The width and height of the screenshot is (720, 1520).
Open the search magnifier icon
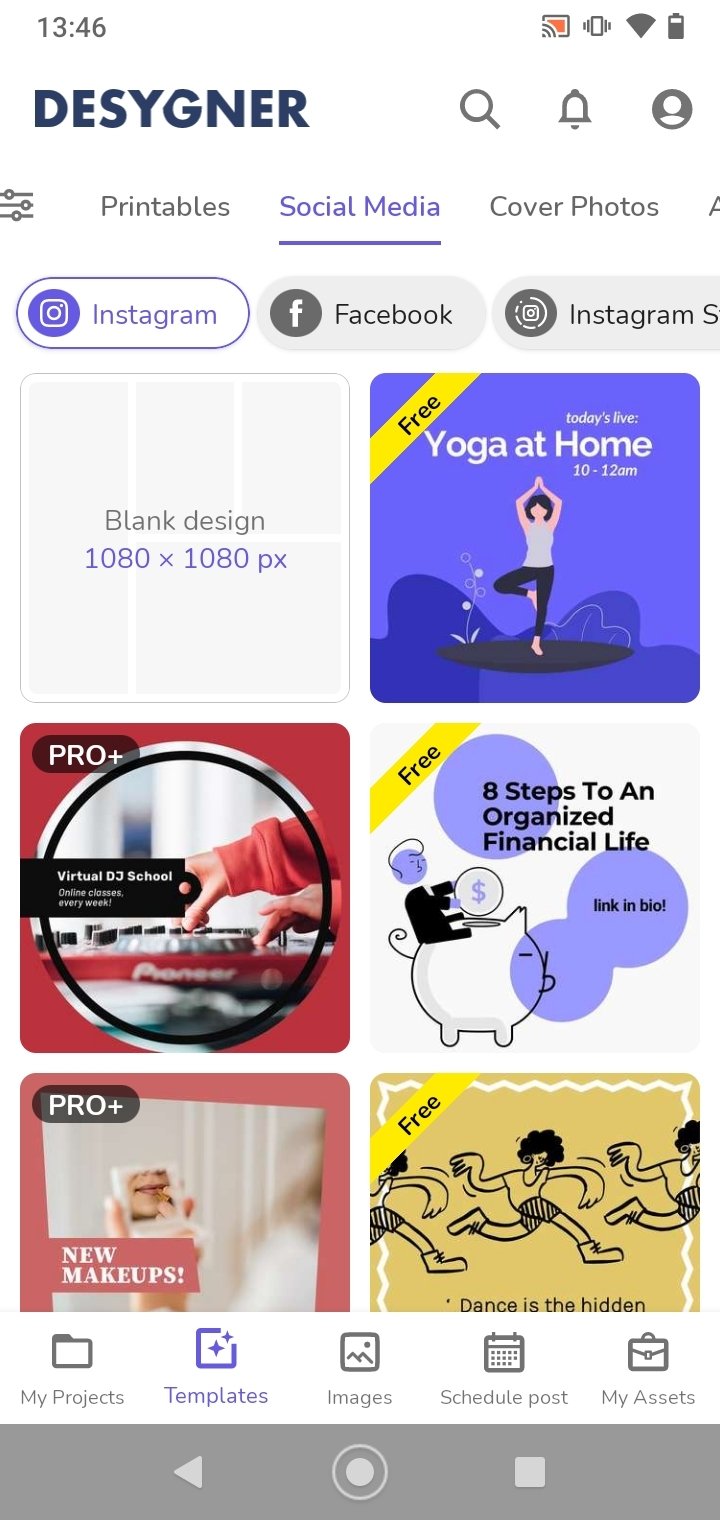pos(480,109)
